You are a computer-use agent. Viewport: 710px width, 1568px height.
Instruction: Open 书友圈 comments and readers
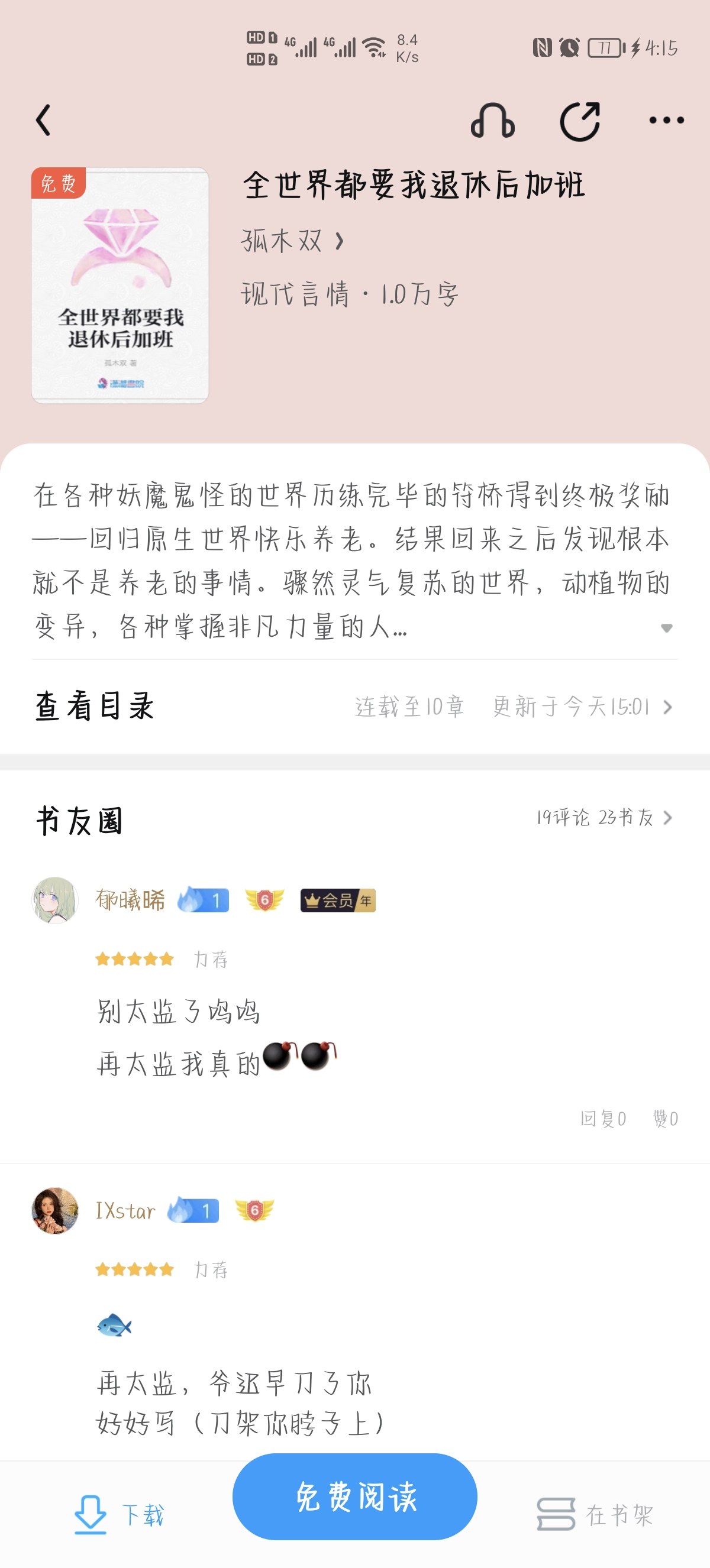tap(604, 818)
